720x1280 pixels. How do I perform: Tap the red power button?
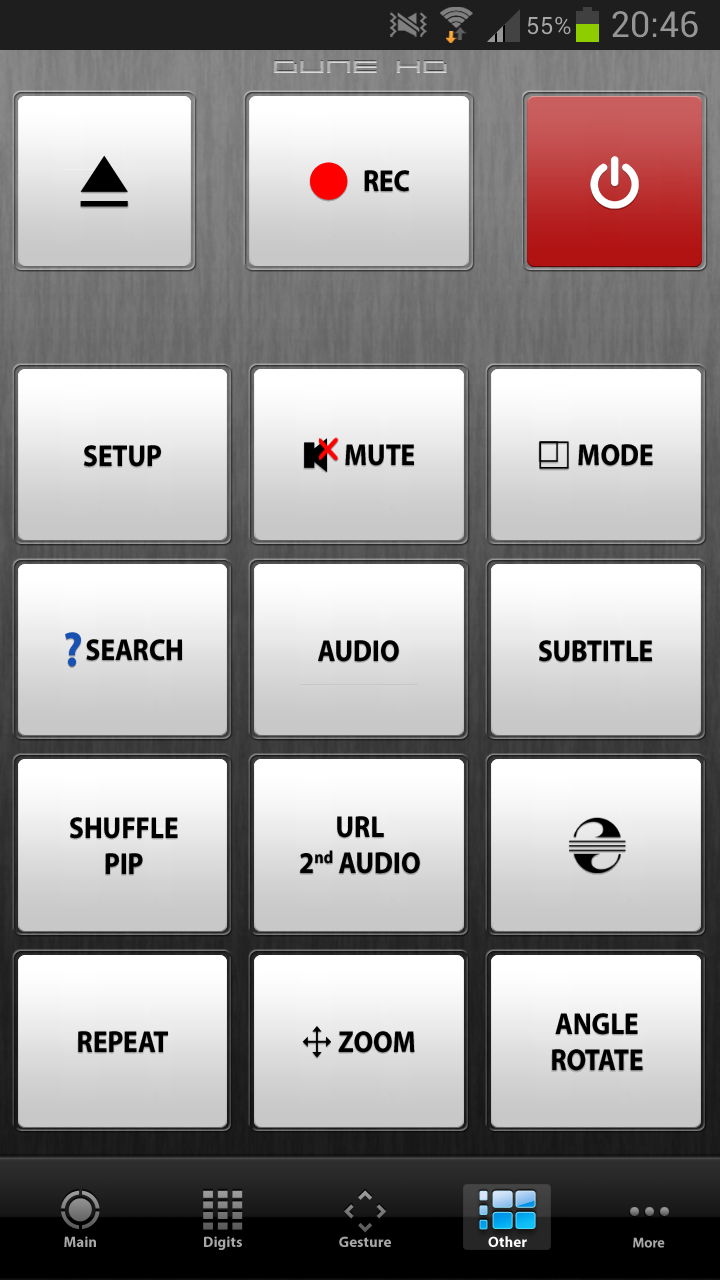click(614, 182)
